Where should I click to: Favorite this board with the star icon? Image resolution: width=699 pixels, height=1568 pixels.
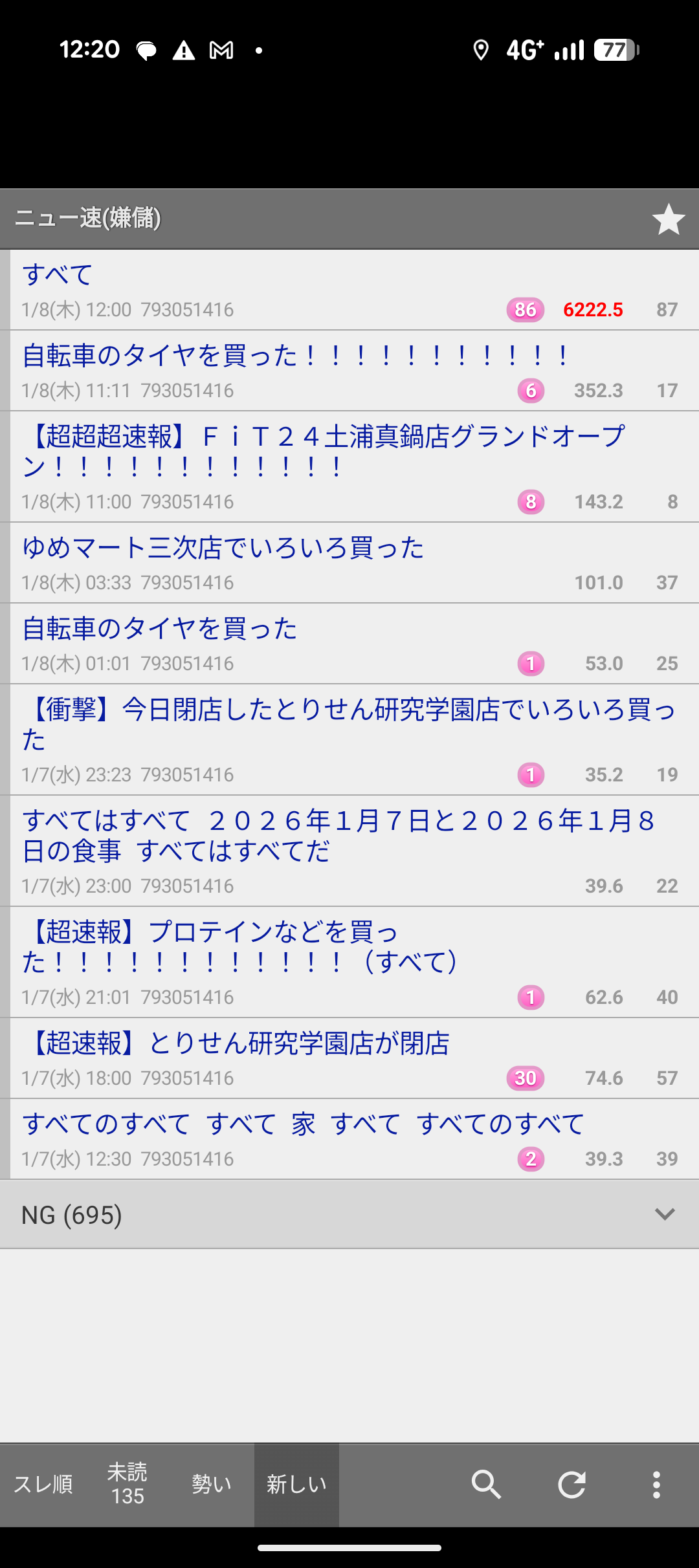(668, 219)
